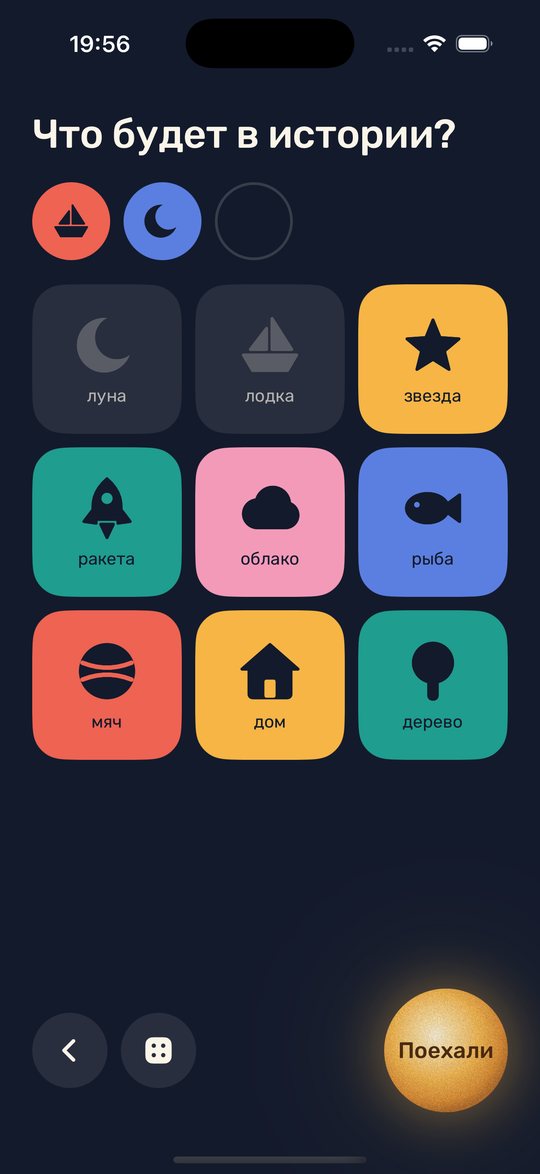Deselect the лодка tile
The image size is (540, 1174).
click(x=270, y=359)
